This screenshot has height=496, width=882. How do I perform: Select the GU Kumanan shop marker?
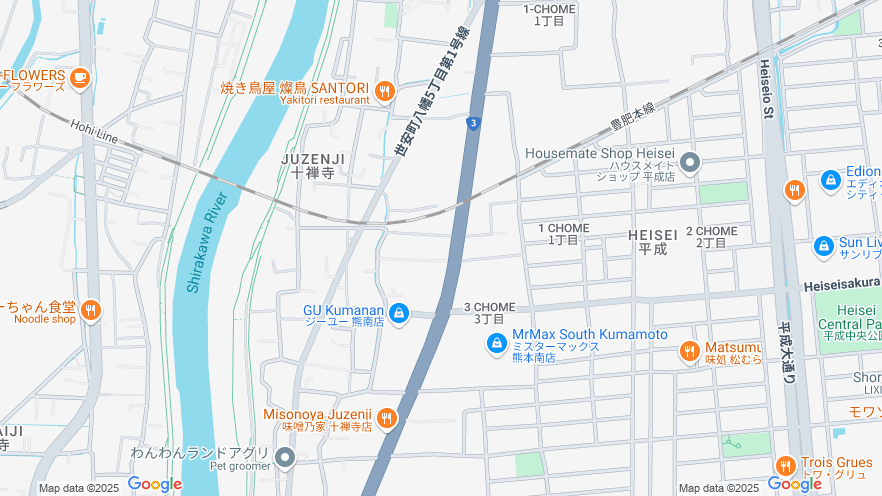pos(399,314)
